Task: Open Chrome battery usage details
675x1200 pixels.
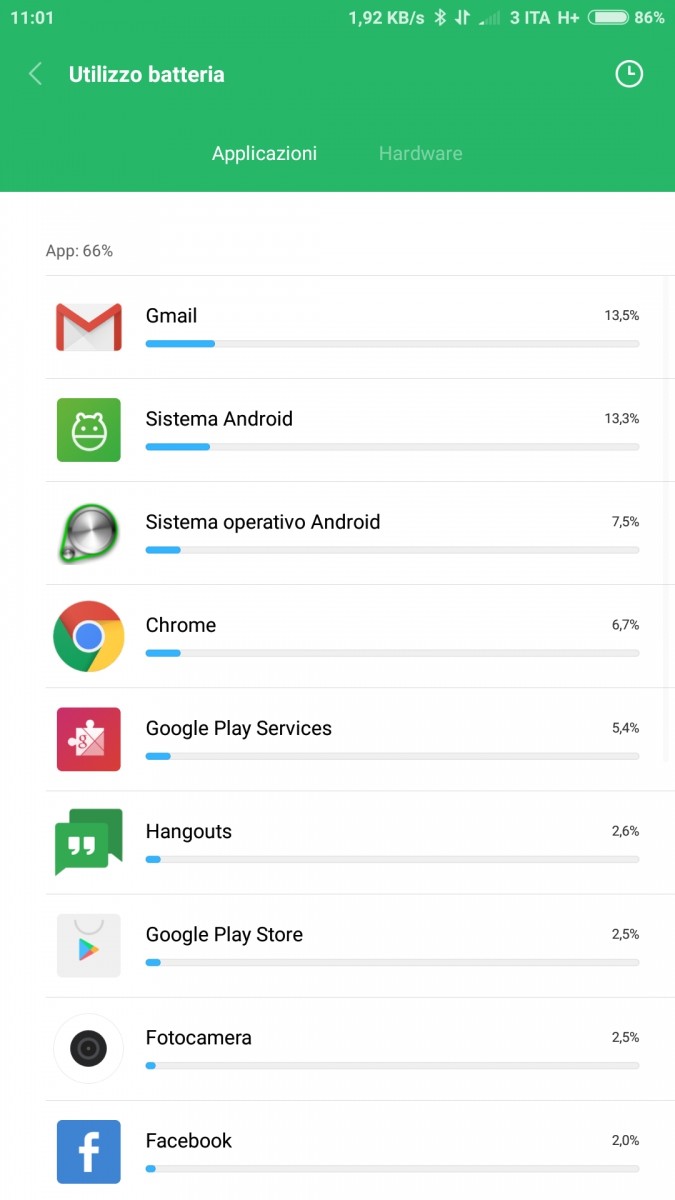Action: tap(360, 636)
